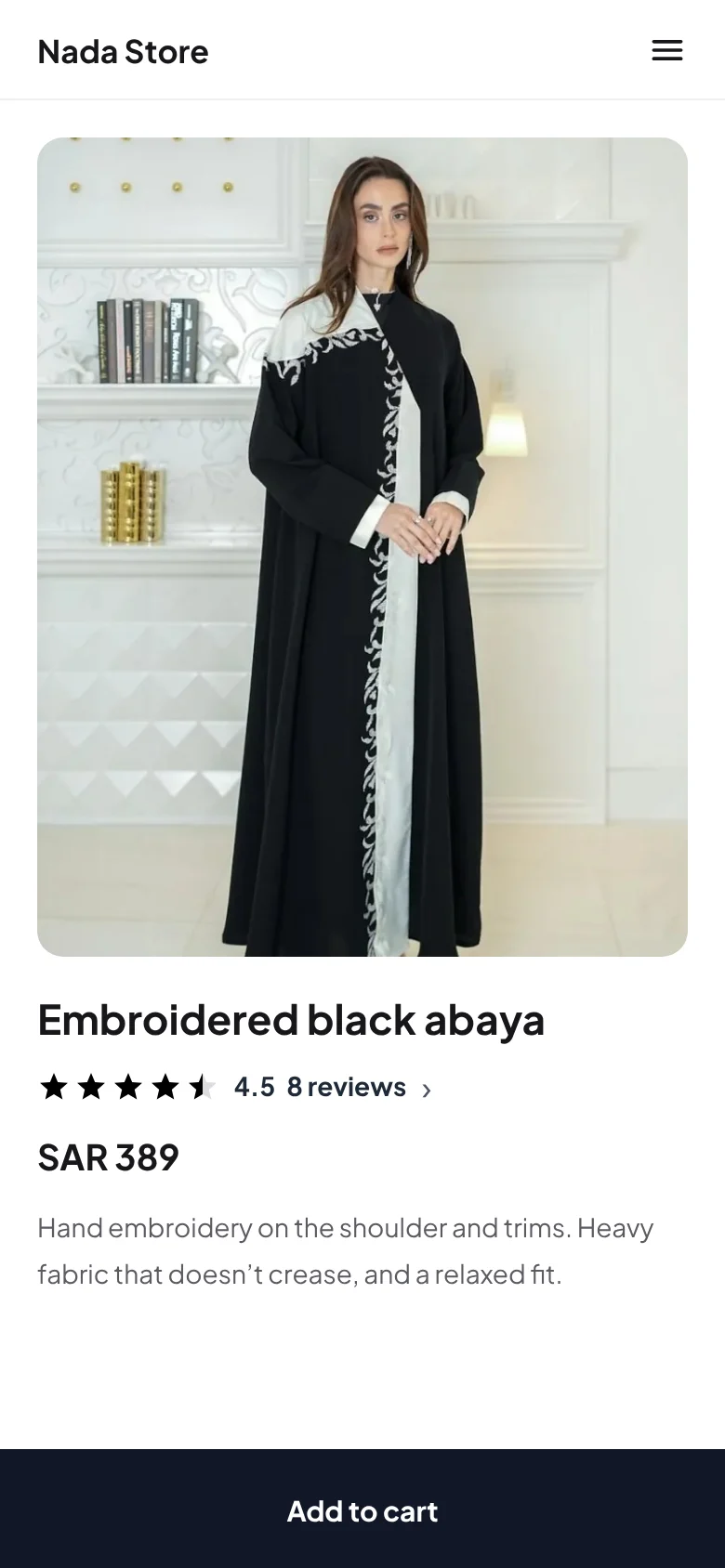Open the hamburger menu
The width and height of the screenshot is (725, 1568).
[666, 50]
